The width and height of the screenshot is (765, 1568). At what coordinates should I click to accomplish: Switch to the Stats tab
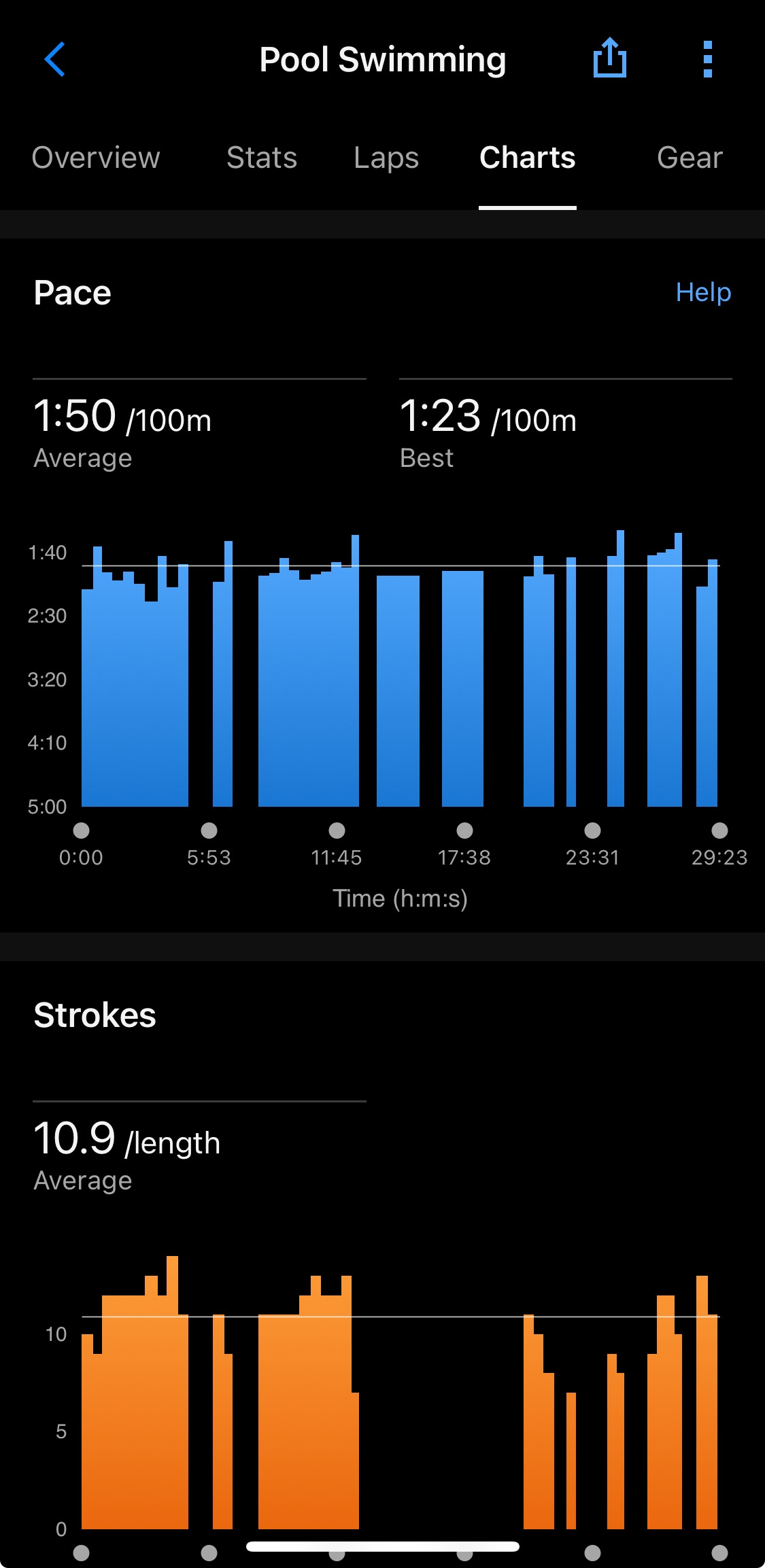(x=262, y=158)
